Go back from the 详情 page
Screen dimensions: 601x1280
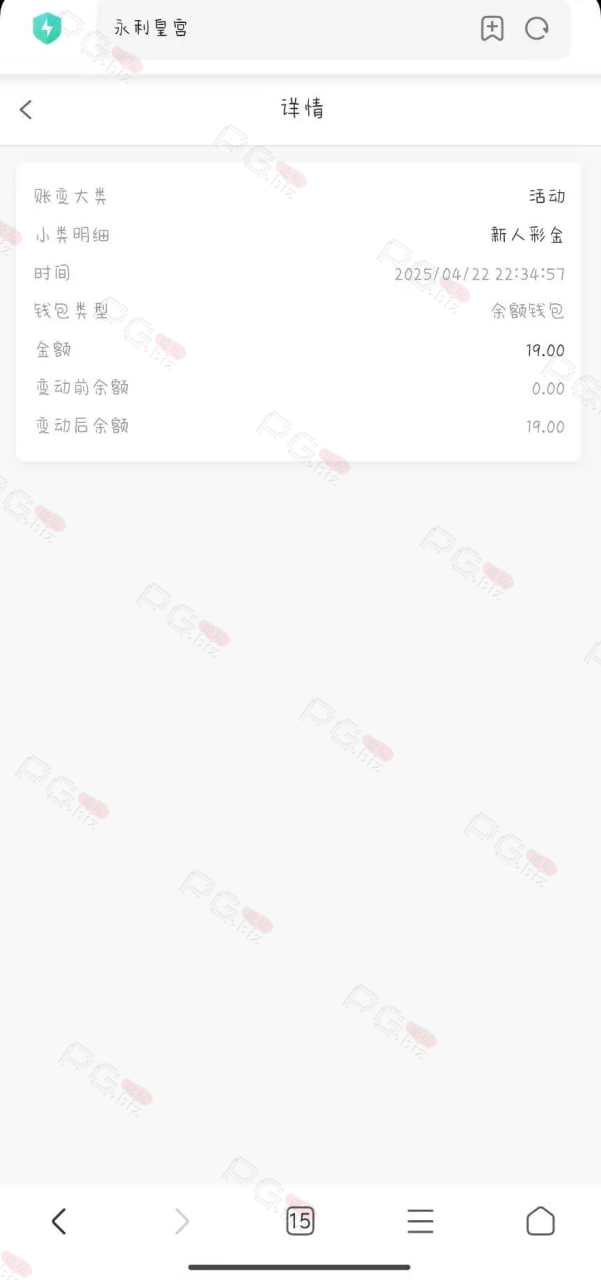pos(26,110)
